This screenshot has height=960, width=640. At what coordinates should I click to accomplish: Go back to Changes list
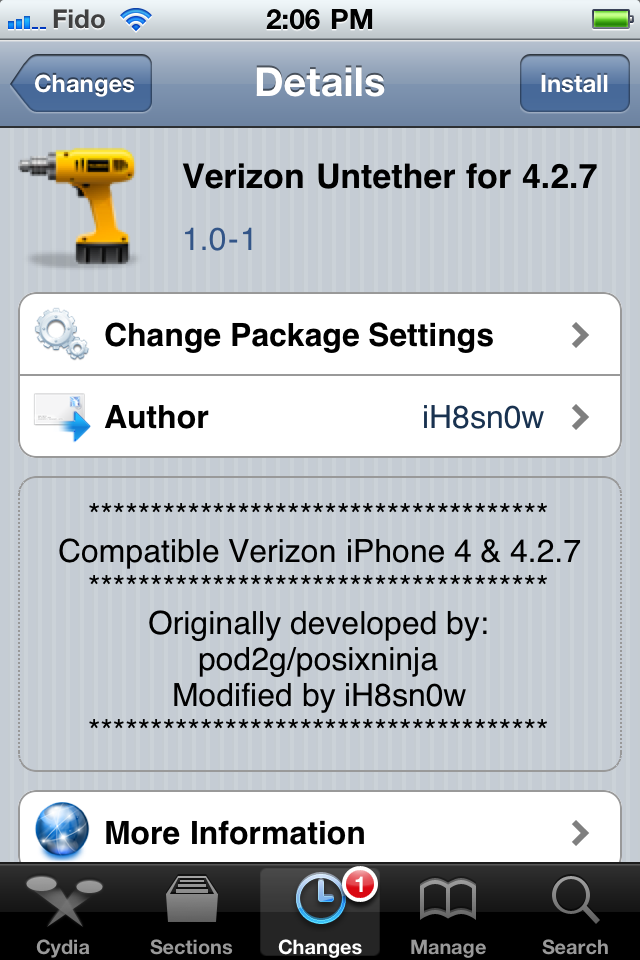82,84
